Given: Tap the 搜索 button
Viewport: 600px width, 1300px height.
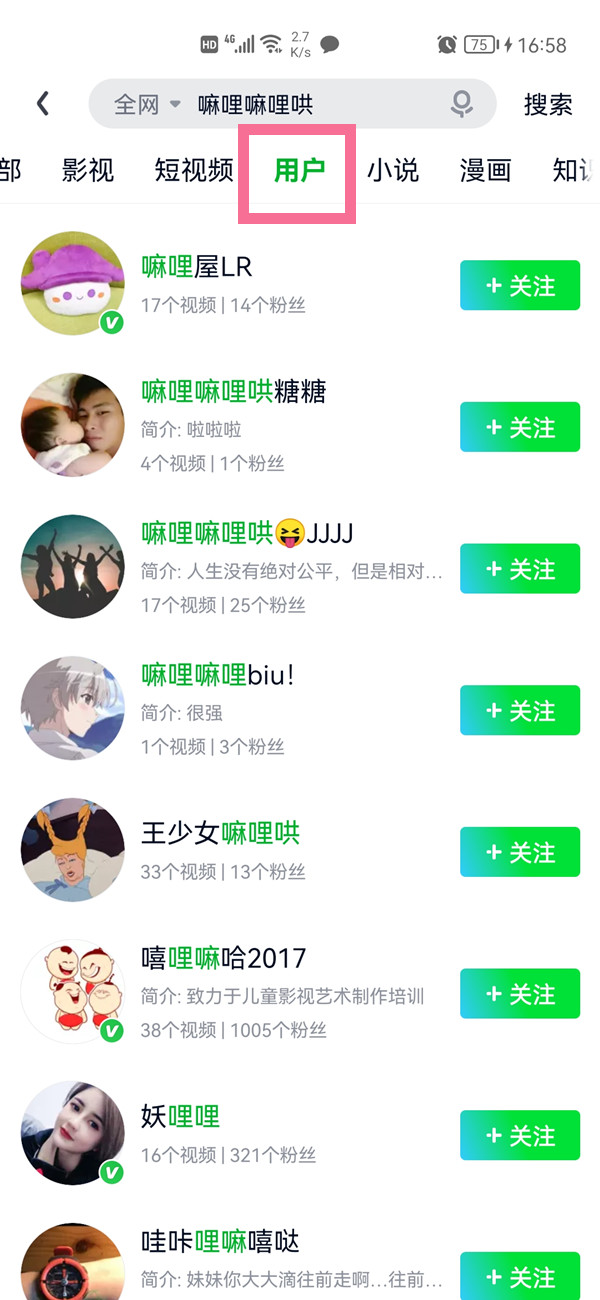Looking at the screenshot, I should point(548,104).
